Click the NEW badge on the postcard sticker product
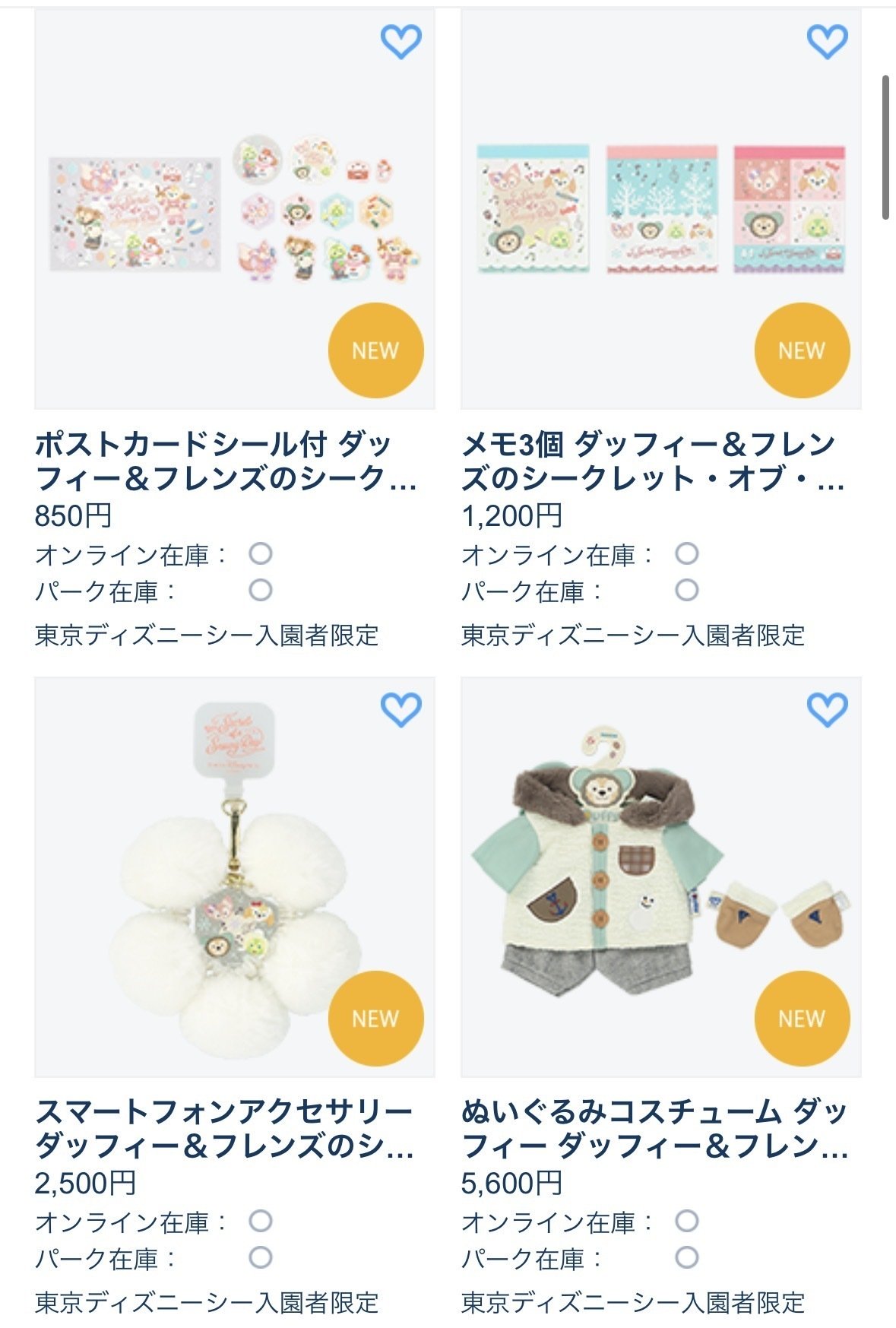The height and width of the screenshot is (1328, 896). 378,350
